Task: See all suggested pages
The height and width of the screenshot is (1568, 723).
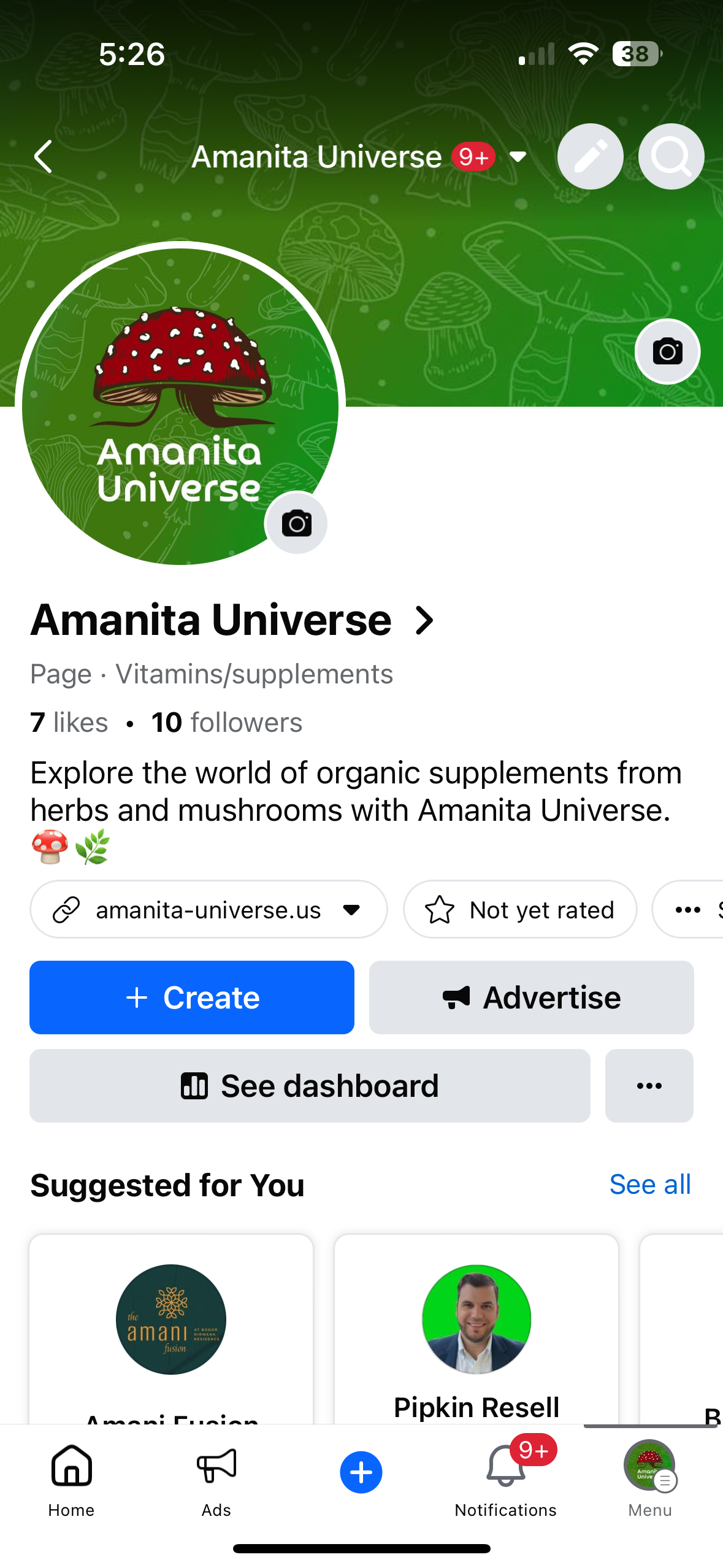Action: [x=649, y=1185]
